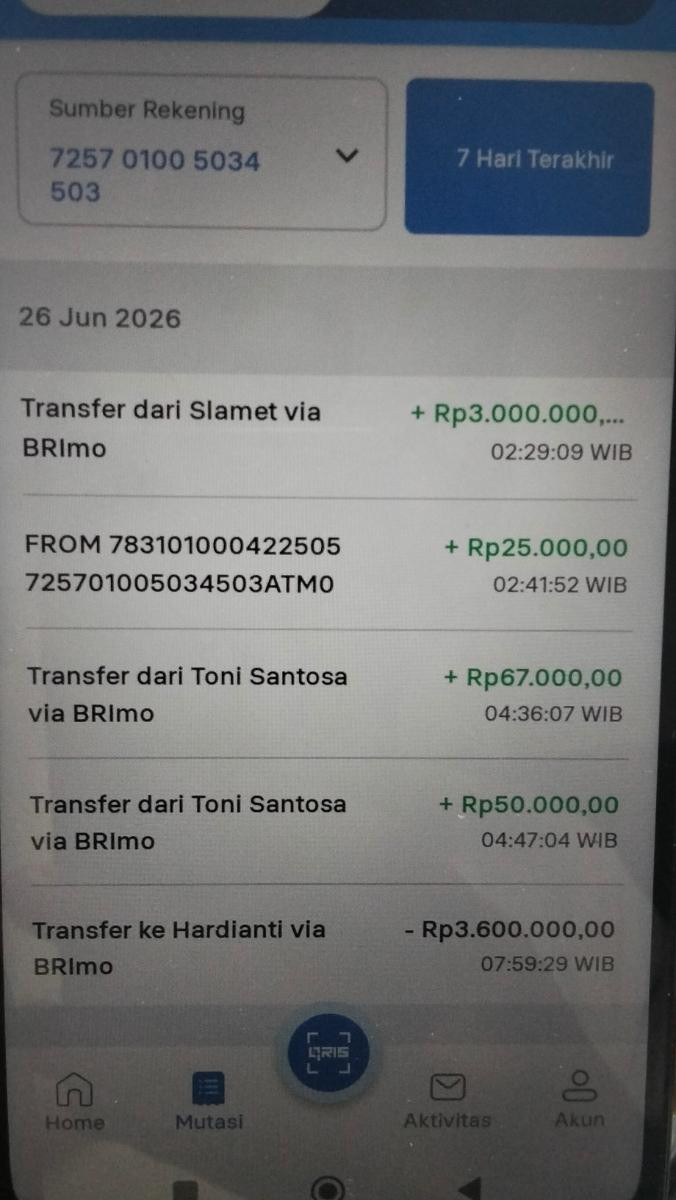Tap the system back button
Image resolution: width=676 pixels, height=1200 pixels.
[x=469, y=1188]
